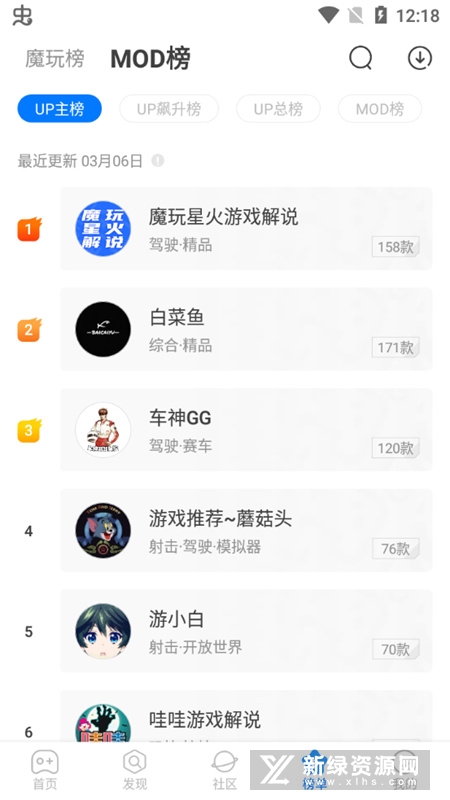
Task: Open the 白菜鱼 row
Action: [x=246, y=329]
